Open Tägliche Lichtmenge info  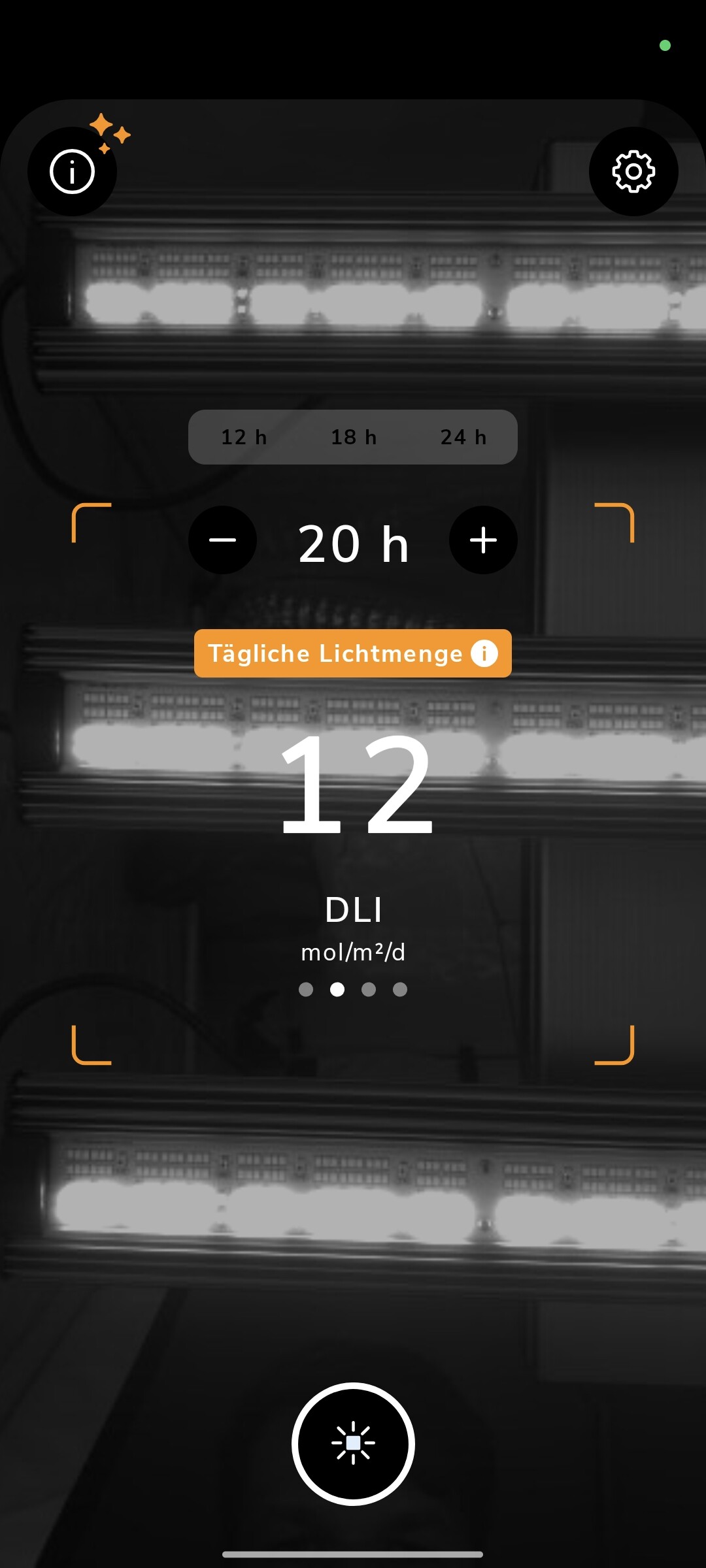pyautogui.click(x=484, y=653)
